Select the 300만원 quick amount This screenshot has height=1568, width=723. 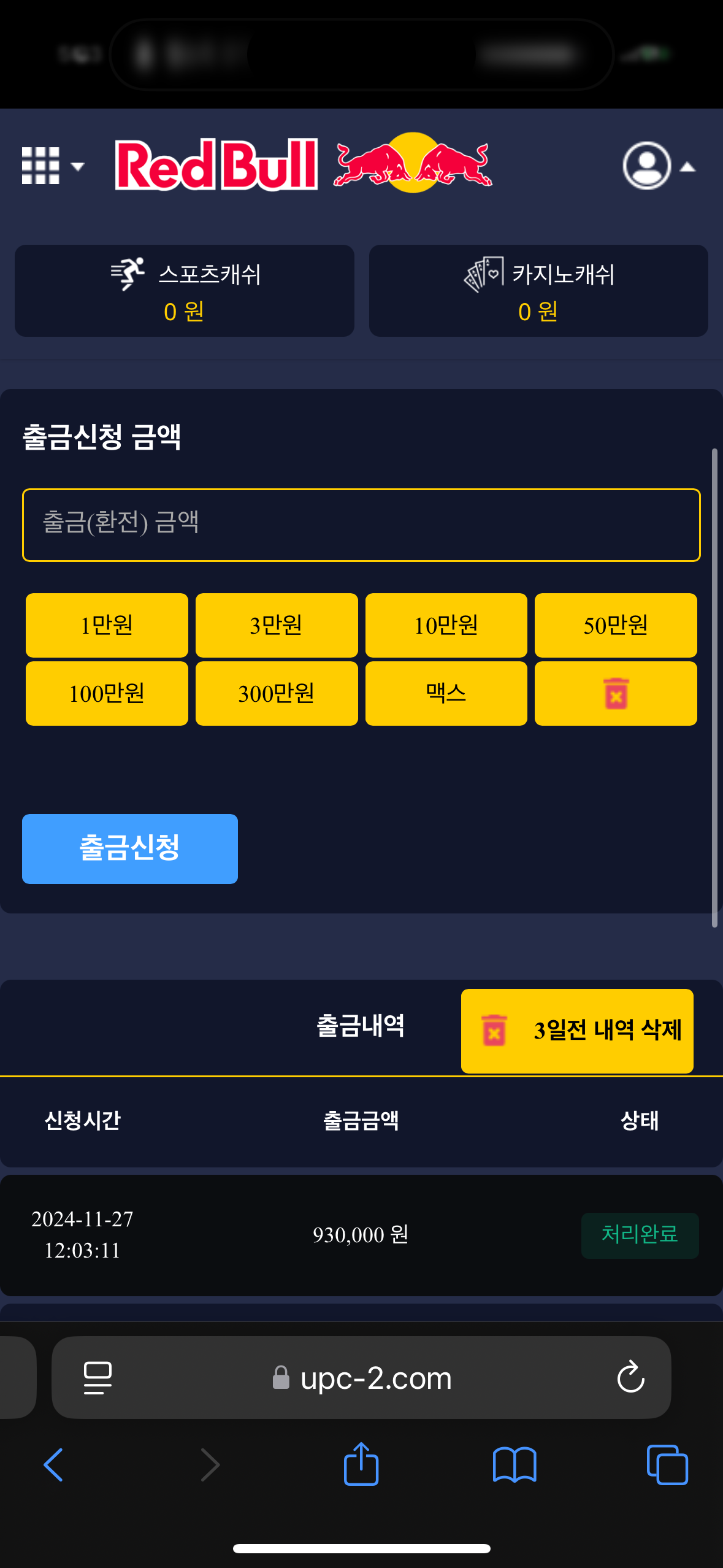(x=277, y=693)
